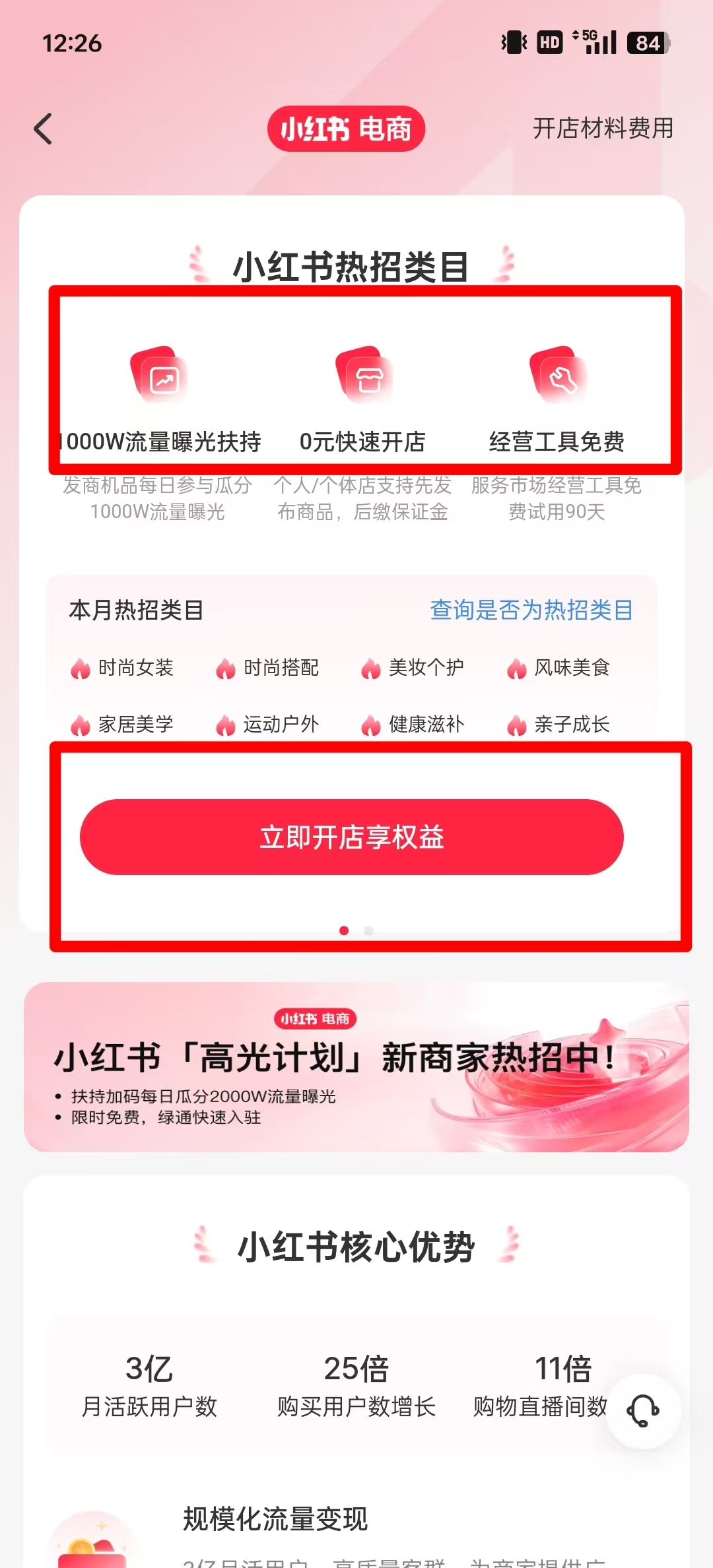Select the 风味美食 hot category
The image size is (713, 1568).
559,668
